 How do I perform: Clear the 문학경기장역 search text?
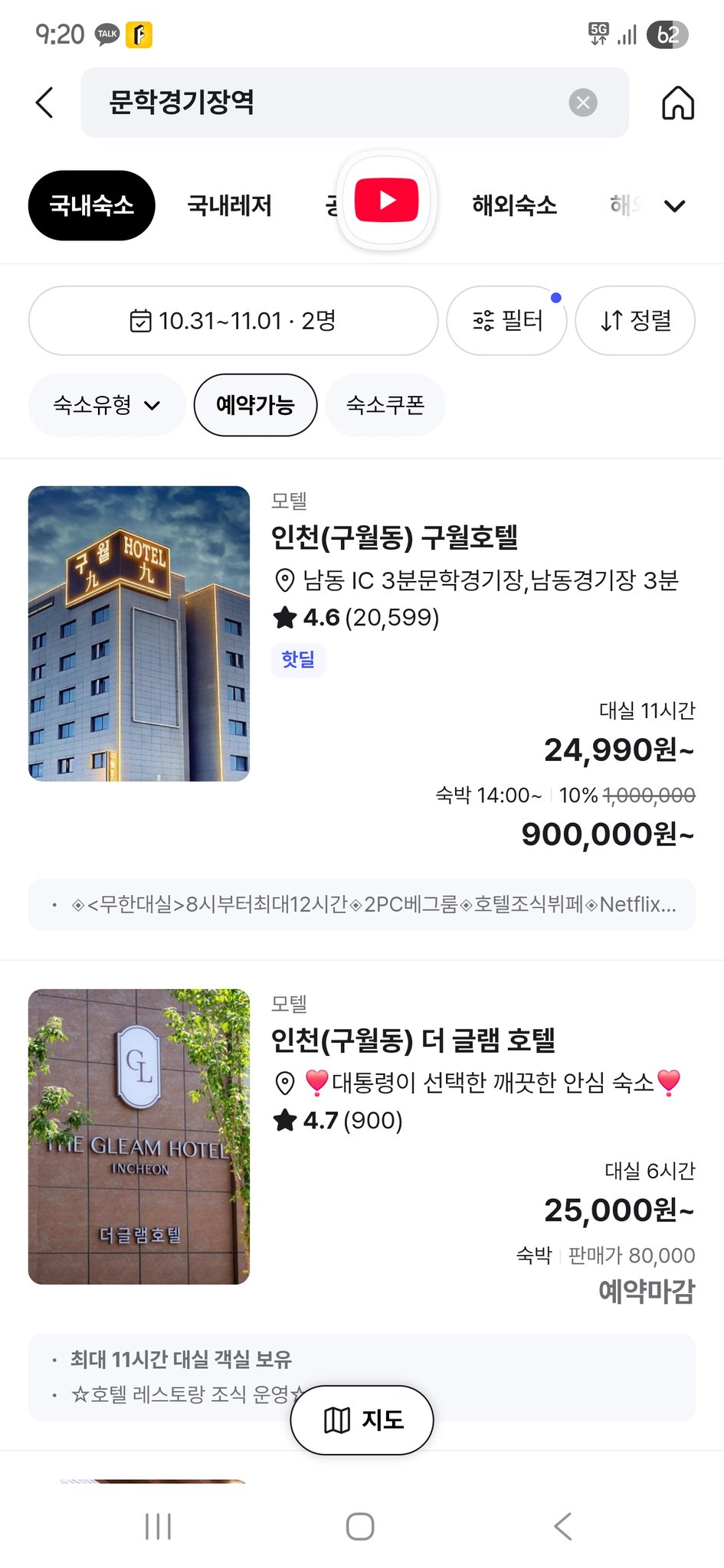pyautogui.click(x=584, y=102)
